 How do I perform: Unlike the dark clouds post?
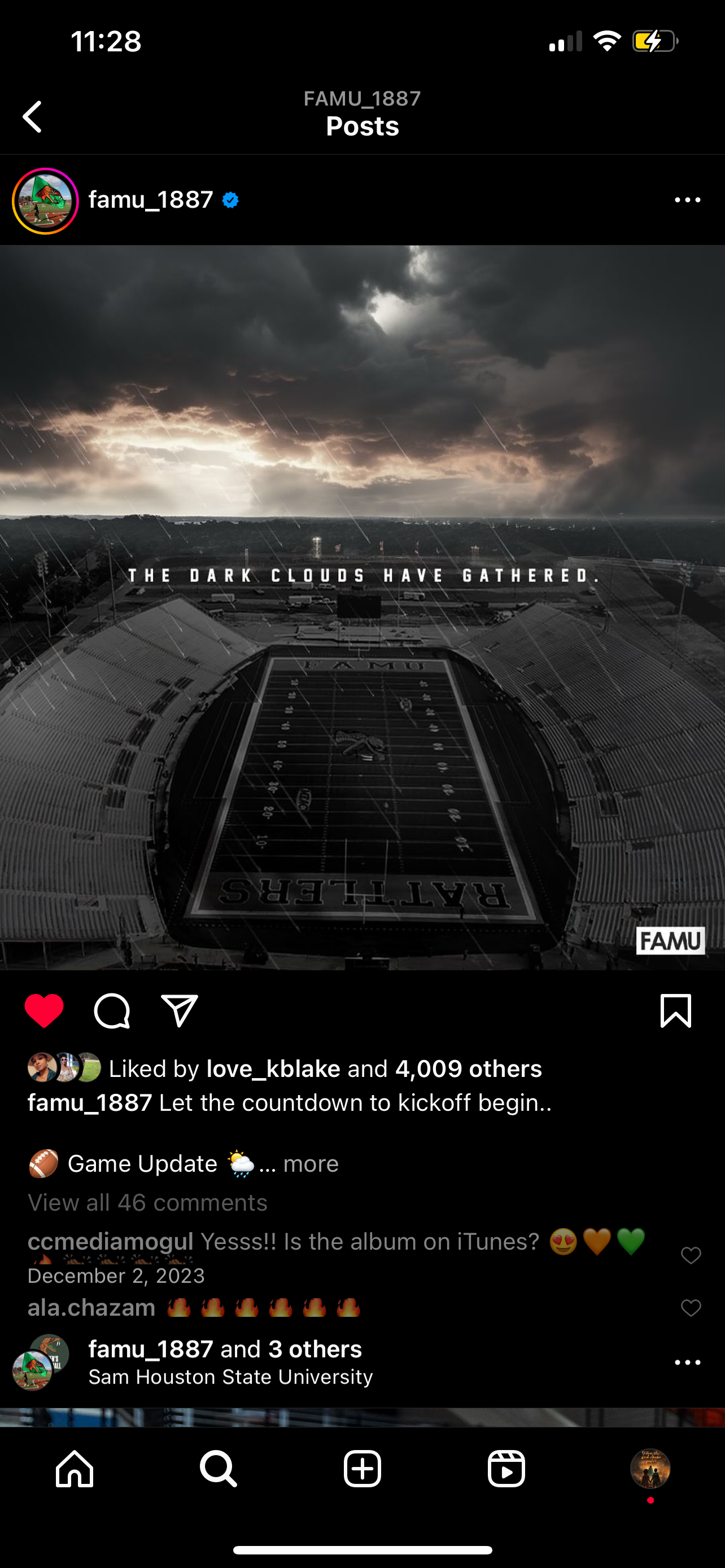tap(44, 1011)
